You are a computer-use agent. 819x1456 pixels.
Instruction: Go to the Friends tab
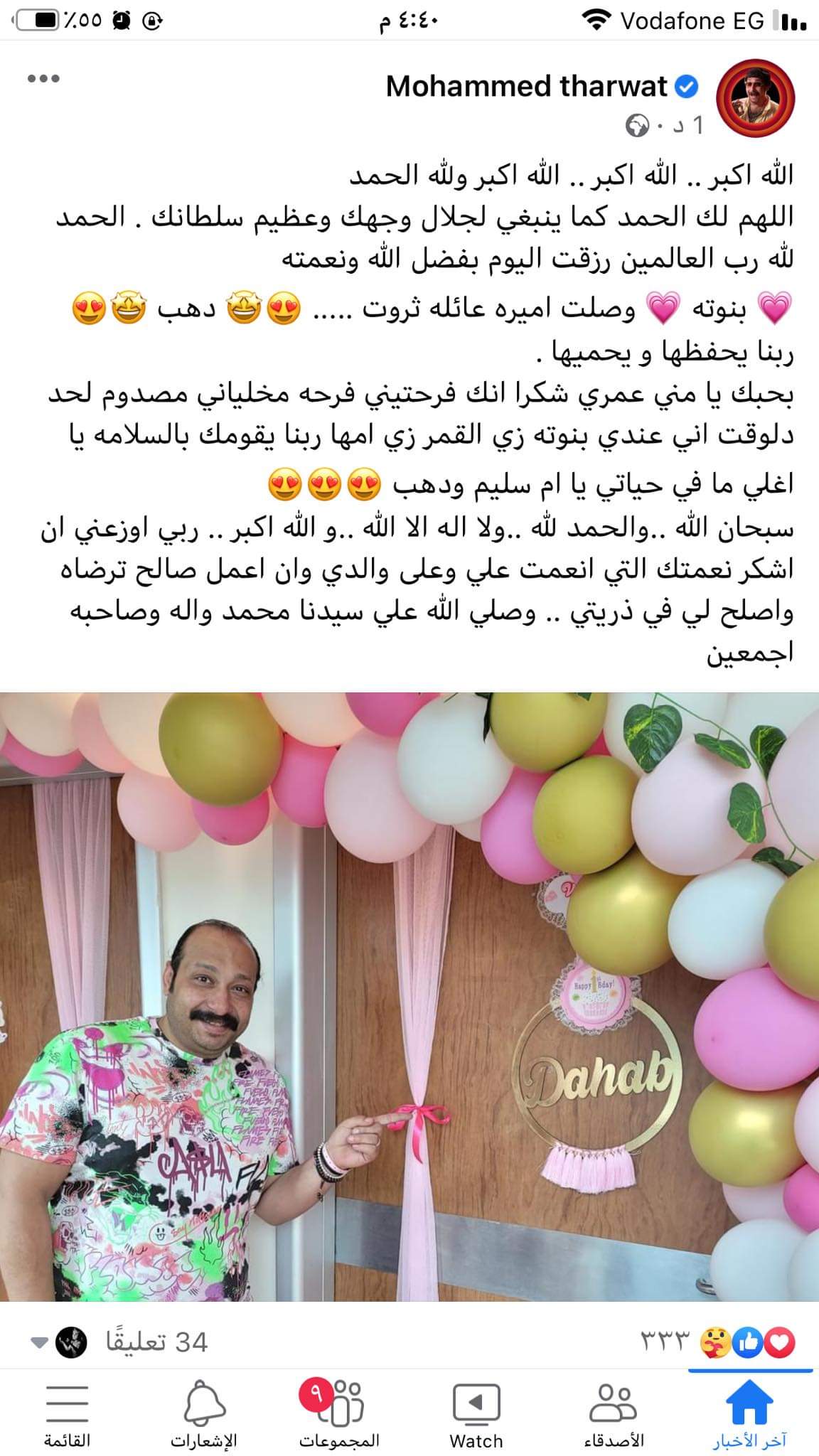pos(614,1413)
